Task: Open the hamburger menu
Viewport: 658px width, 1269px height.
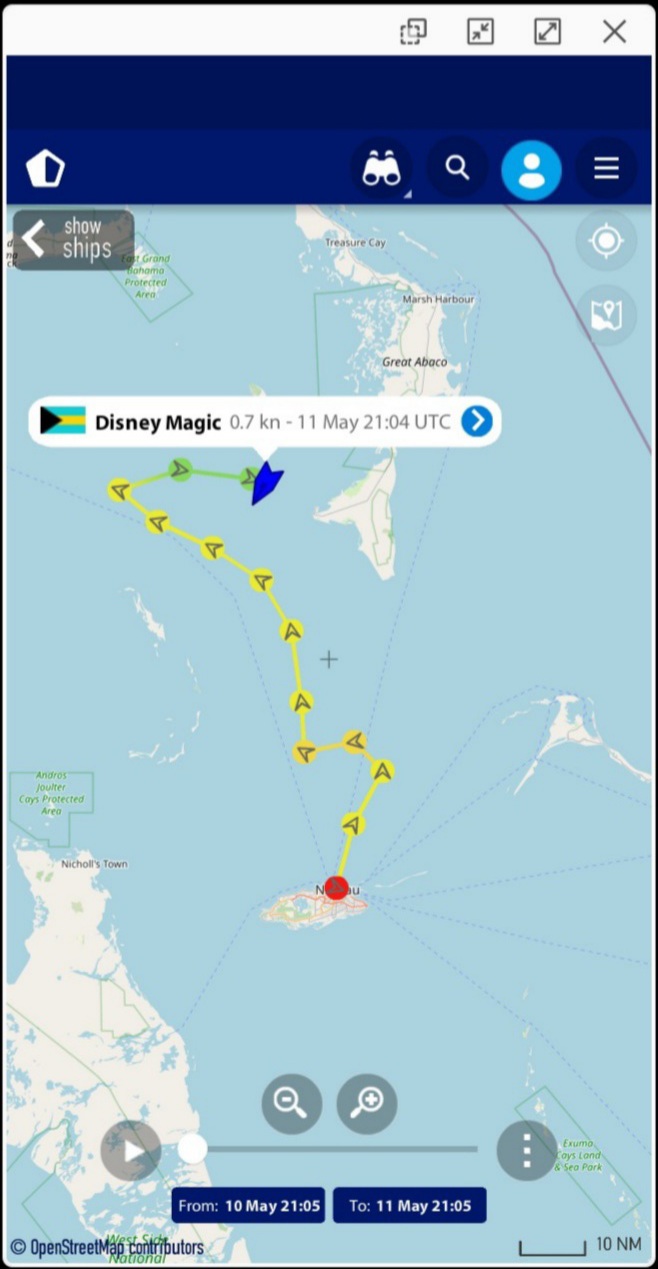Action: coord(606,168)
